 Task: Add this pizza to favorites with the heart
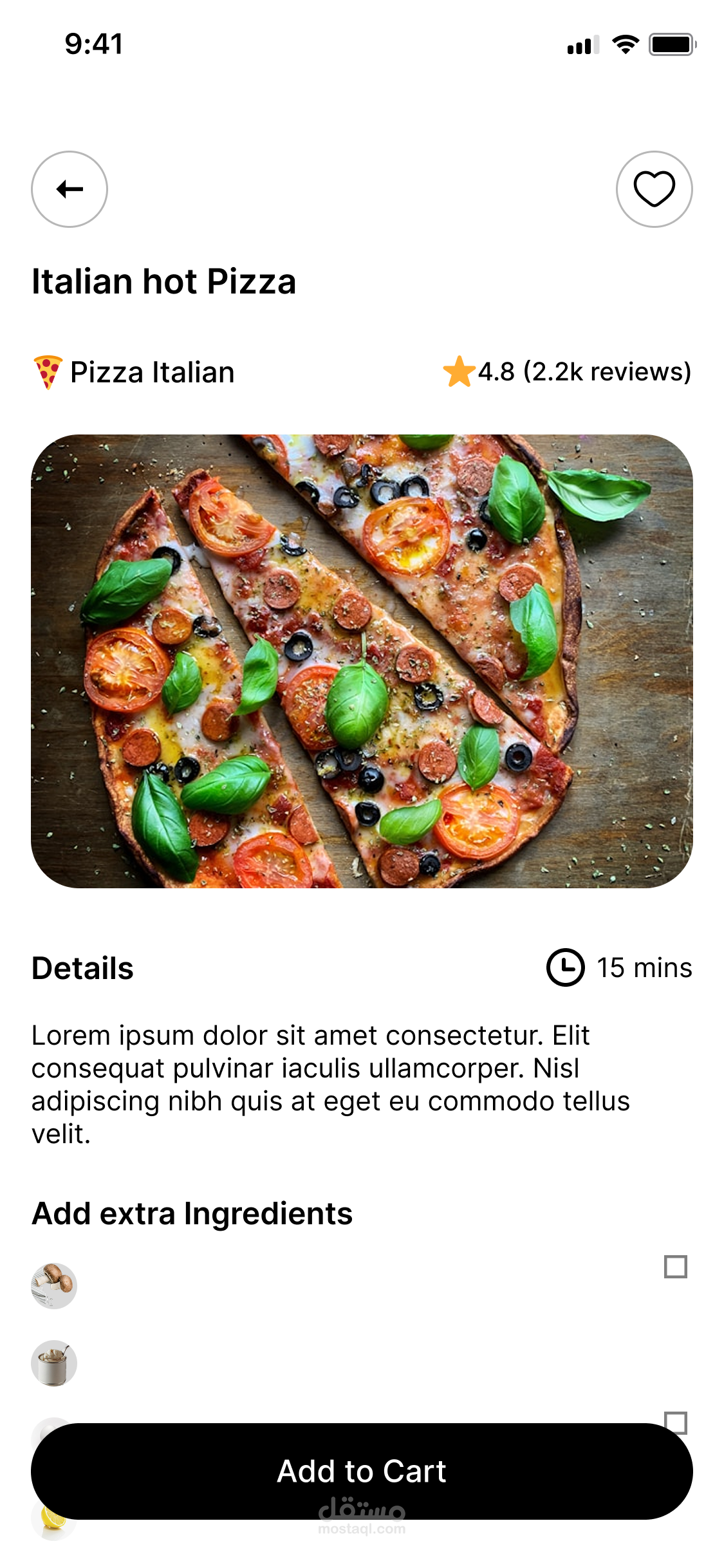tap(654, 189)
